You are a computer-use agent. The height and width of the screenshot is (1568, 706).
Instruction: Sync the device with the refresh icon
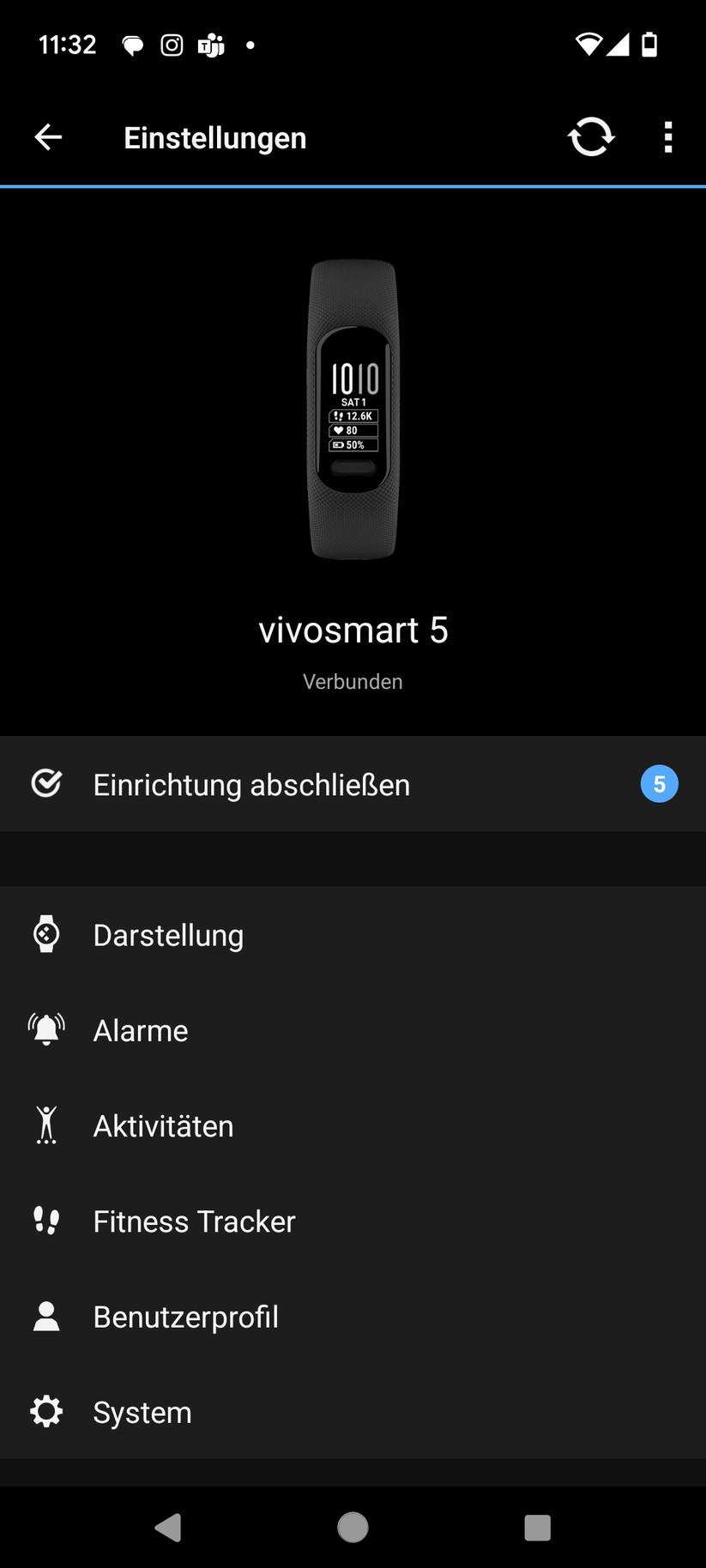click(590, 137)
